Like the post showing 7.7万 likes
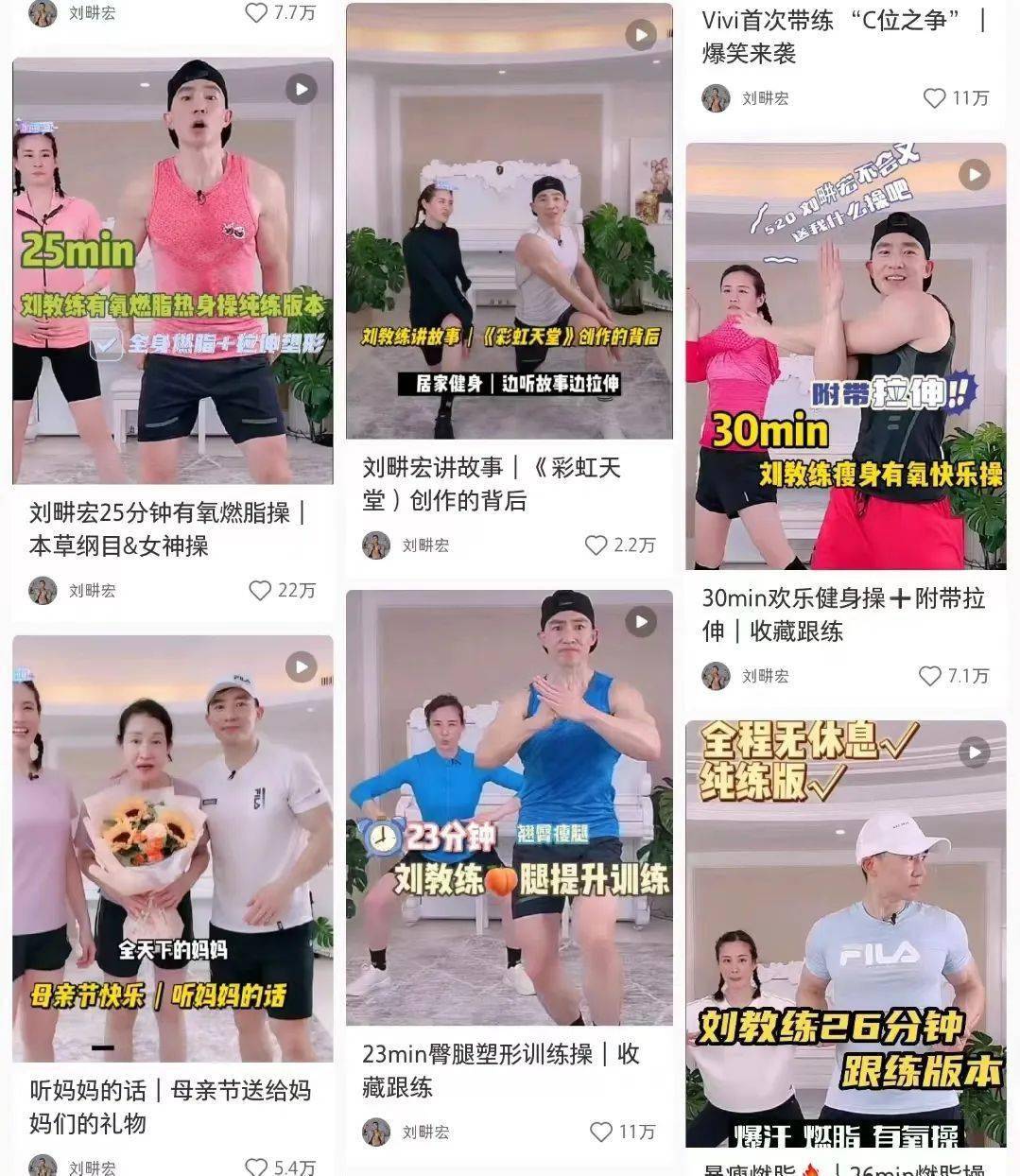The height and width of the screenshot is (1176, 1020). (256, 13)
